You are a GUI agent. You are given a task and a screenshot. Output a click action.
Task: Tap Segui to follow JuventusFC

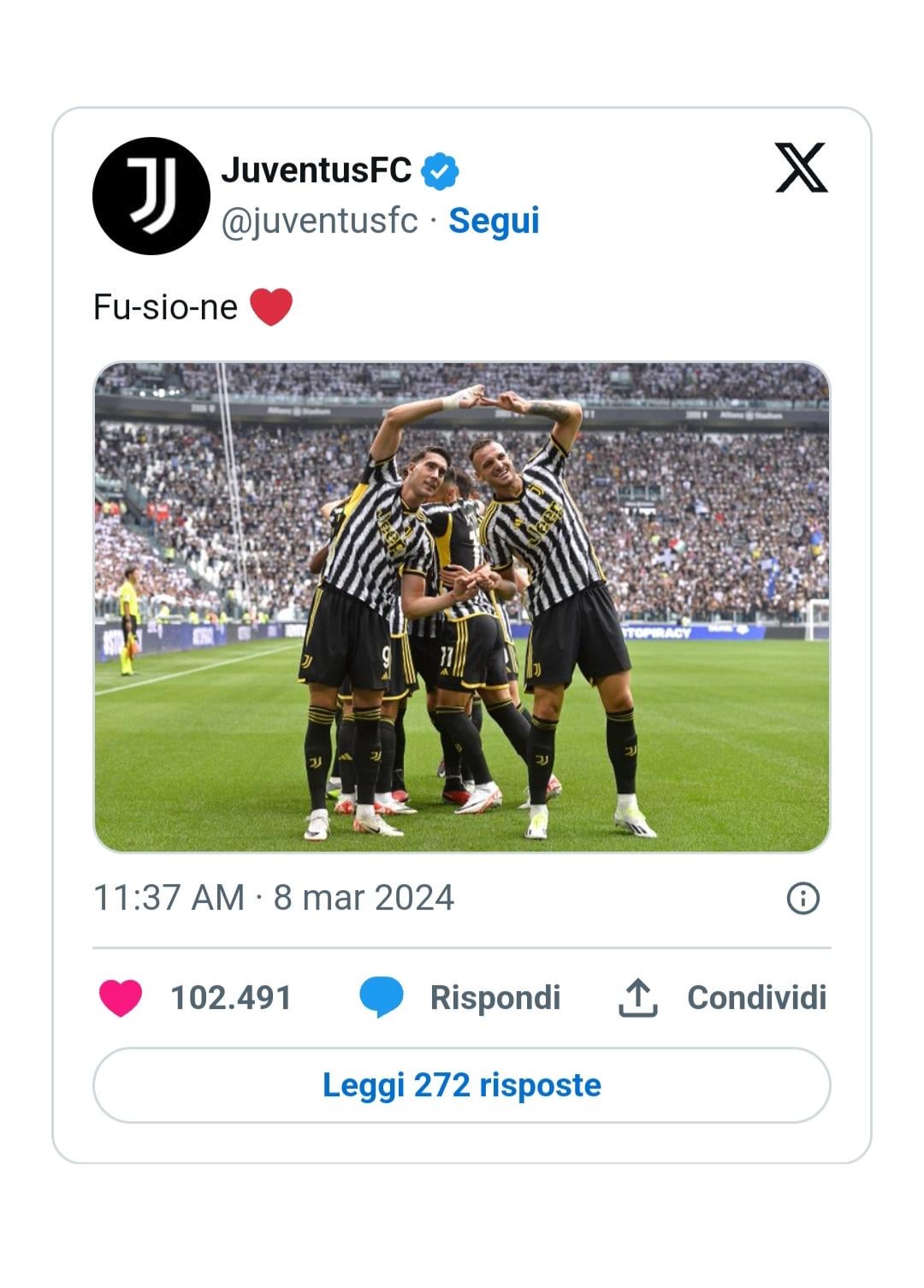coord(494,221)
